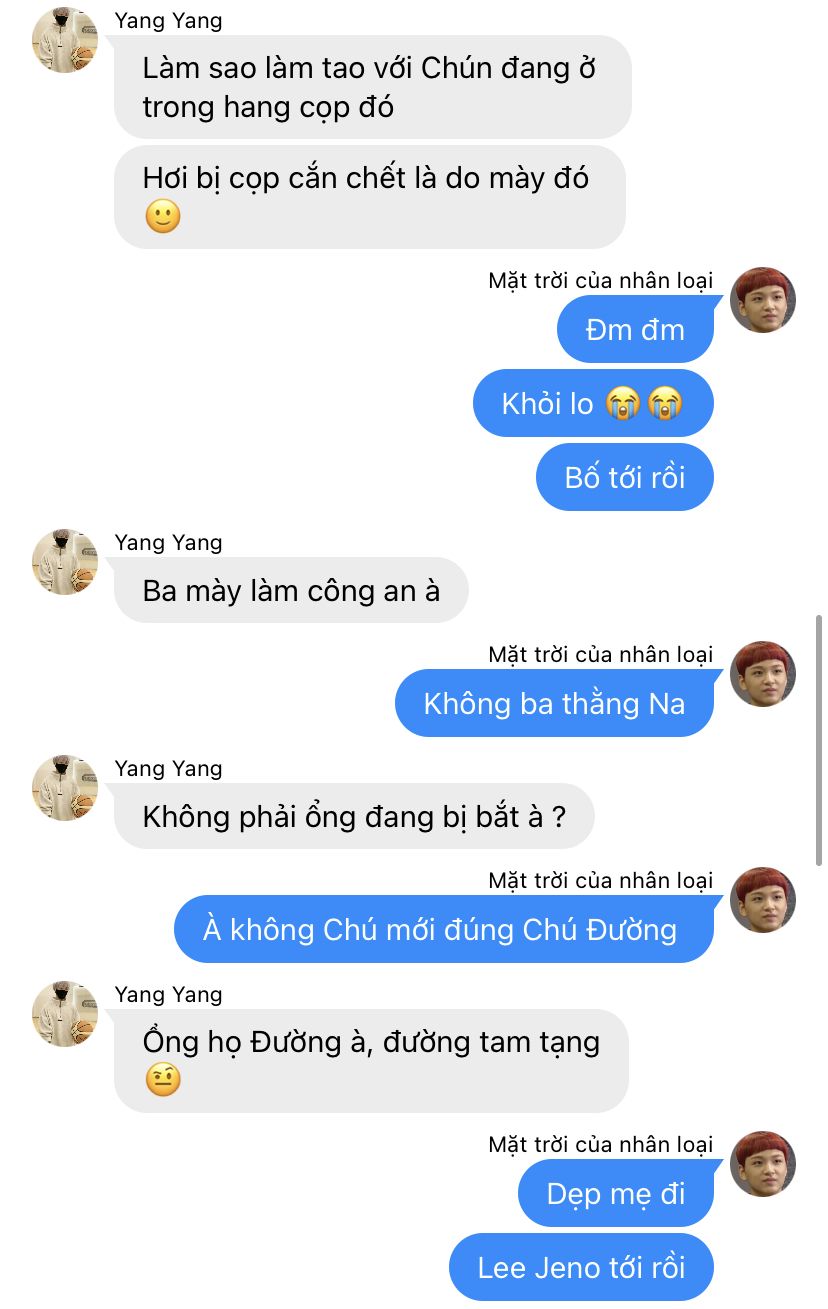Tap avatar next to 'Không ba thằng Na'

pos(763,674)
